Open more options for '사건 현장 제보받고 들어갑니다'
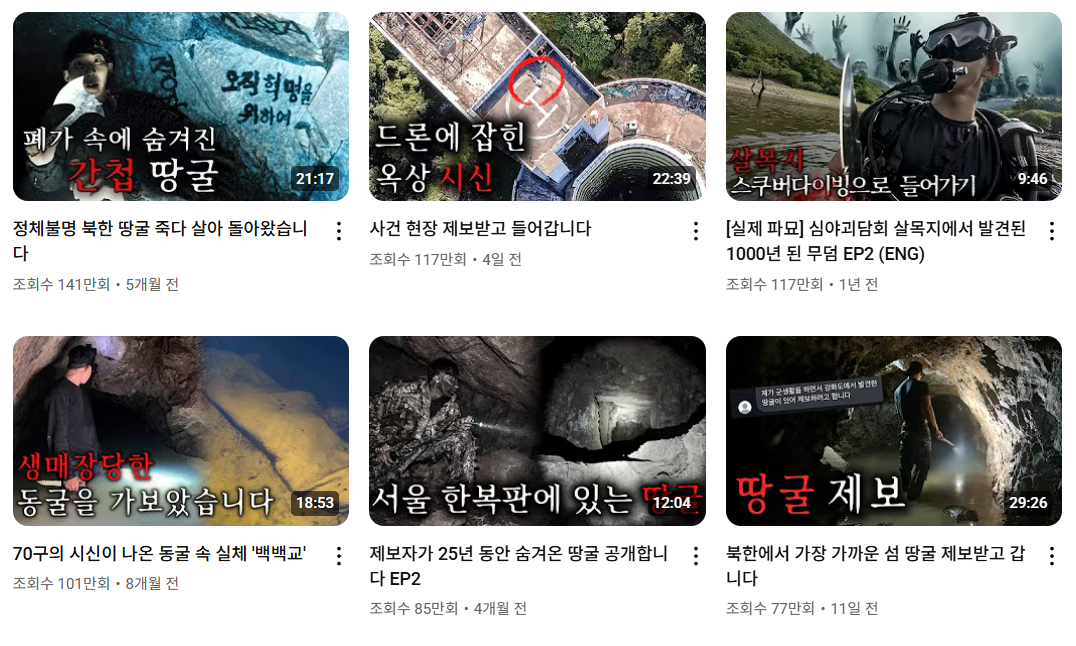1076x646 pixels. (x=695, y=232)
